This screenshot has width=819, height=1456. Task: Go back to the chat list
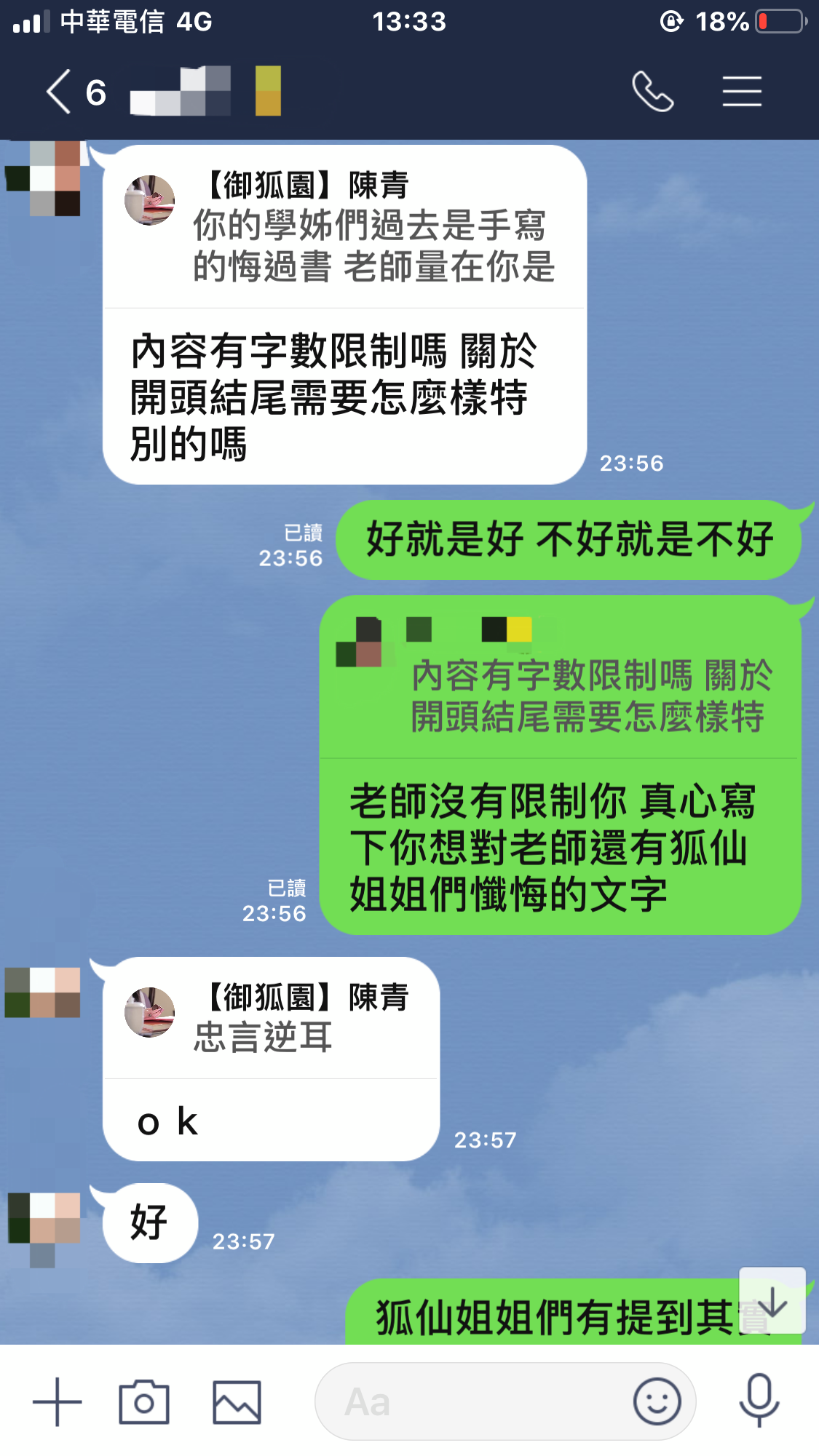[x=60, y=92]
